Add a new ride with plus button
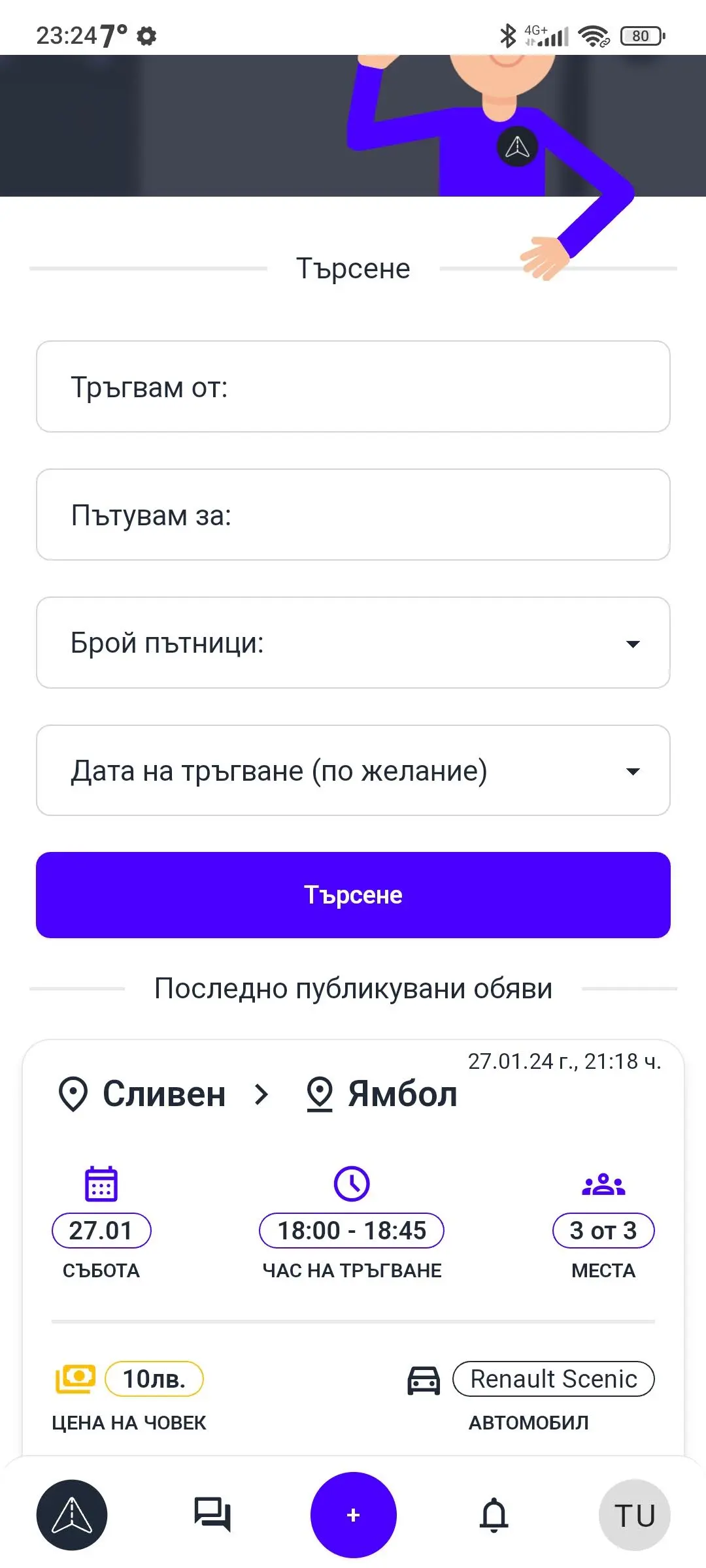 (353, 1514)
